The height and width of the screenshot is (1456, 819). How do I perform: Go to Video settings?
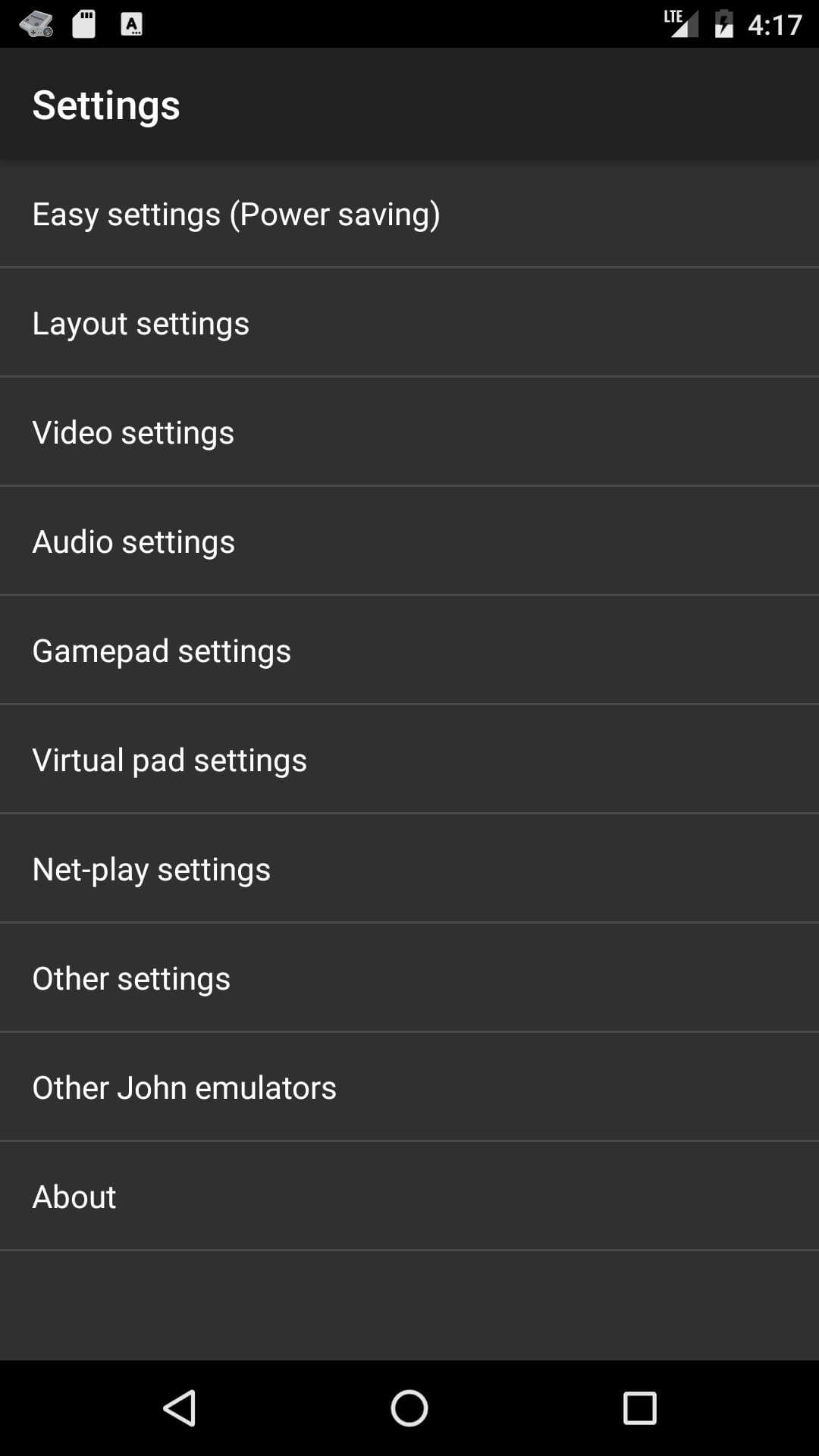pos(409,431)
